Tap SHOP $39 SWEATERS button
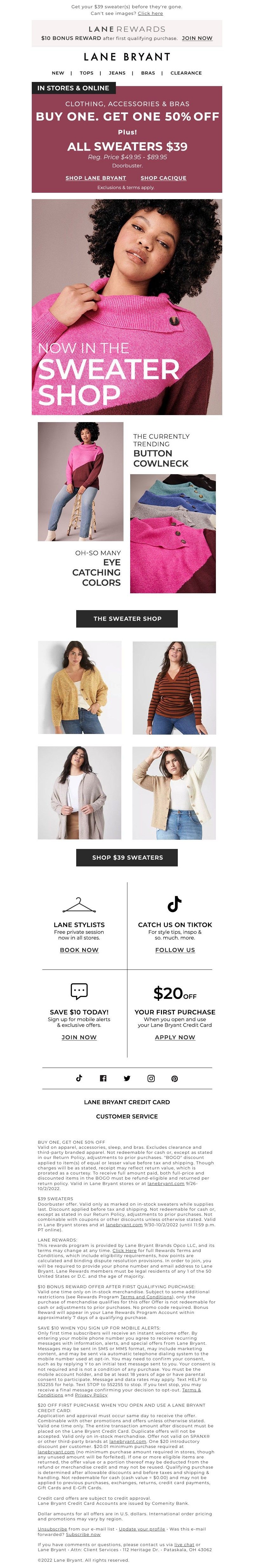 click(x=127, y=857)
